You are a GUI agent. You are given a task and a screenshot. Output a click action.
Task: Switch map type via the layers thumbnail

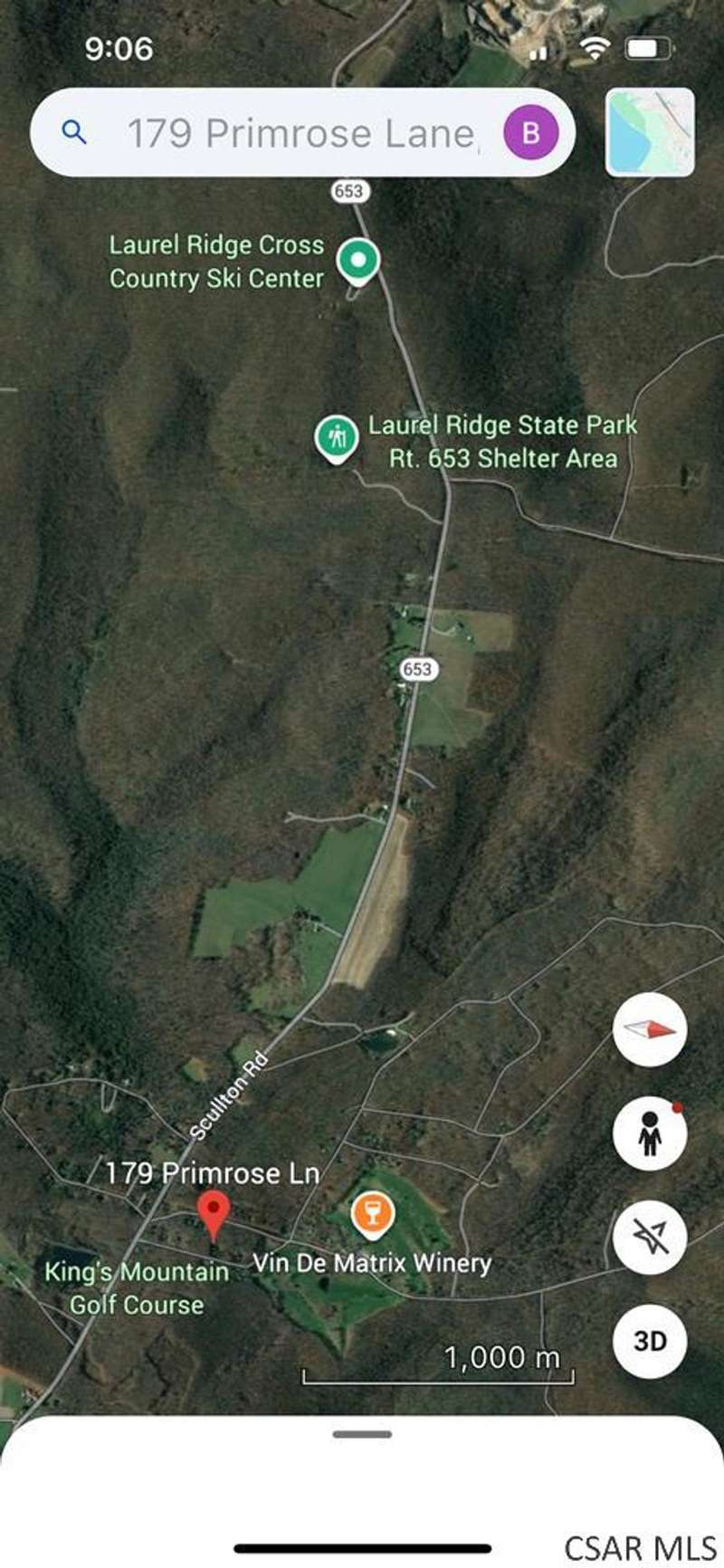650,132
